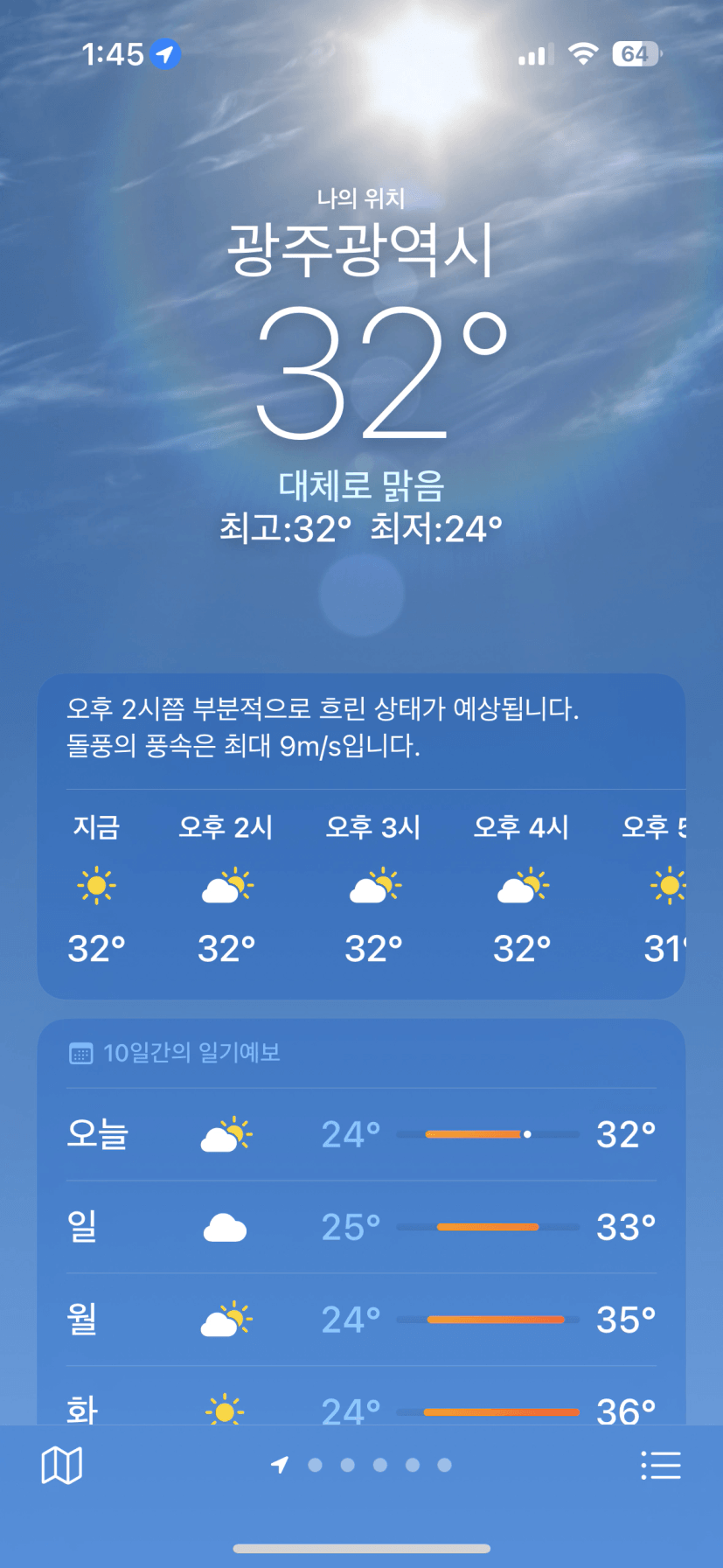723x1568 pixels.
Task: Open Tuesday (화) forecast row
Action: (361, 1397)
